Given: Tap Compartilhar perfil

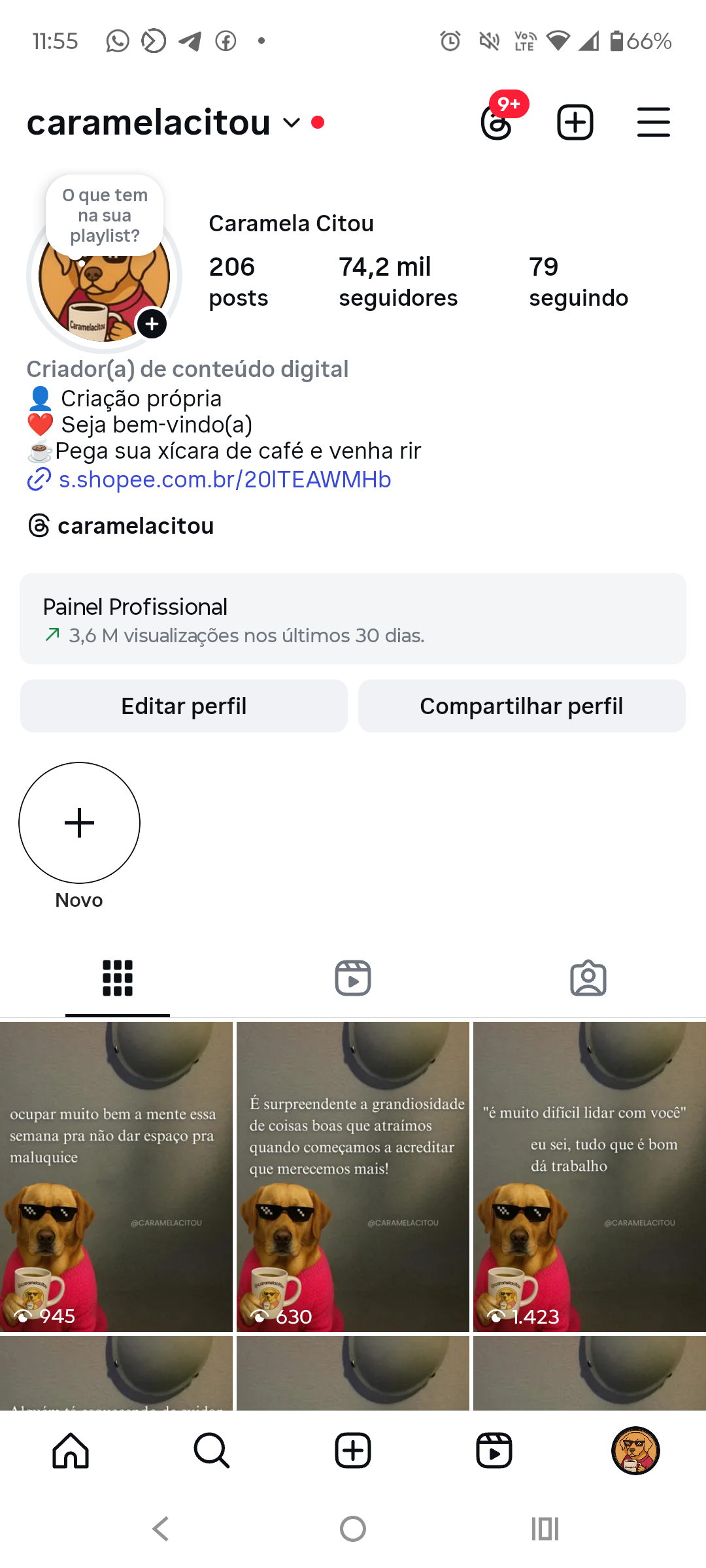Looking at the screenshot, I should [x=521, y=706].
